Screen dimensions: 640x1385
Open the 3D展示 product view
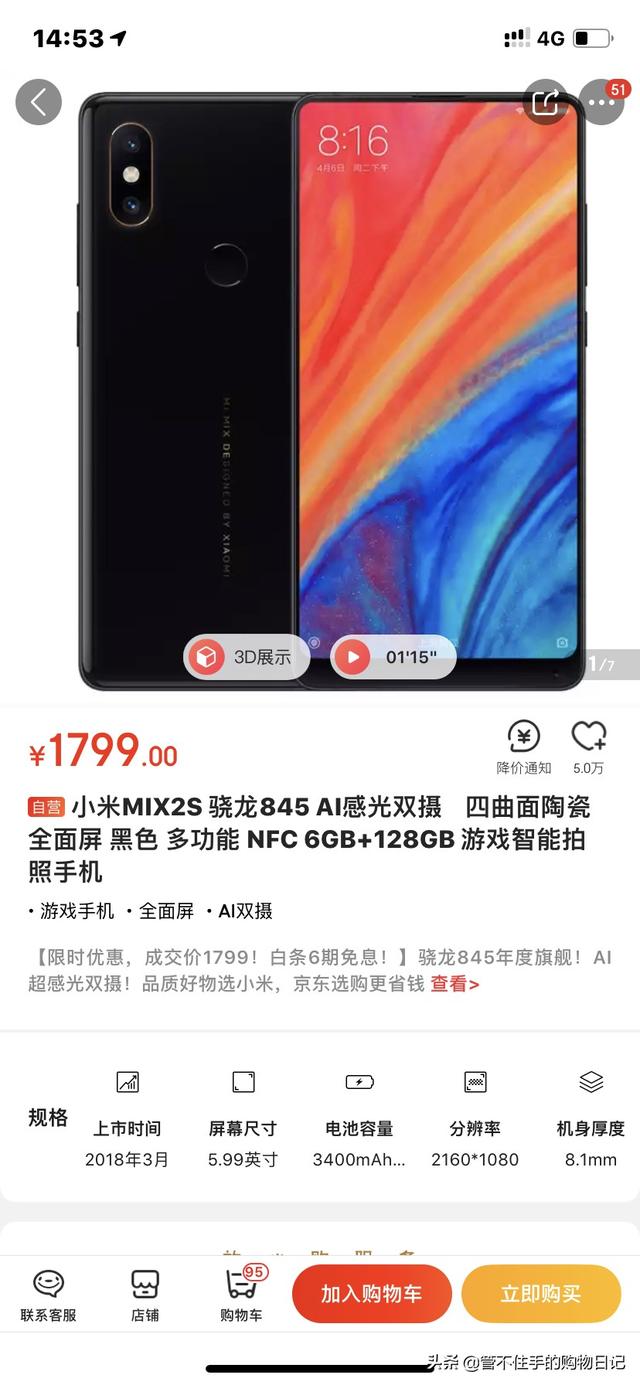pyautogui.click(x=246, y=657)
